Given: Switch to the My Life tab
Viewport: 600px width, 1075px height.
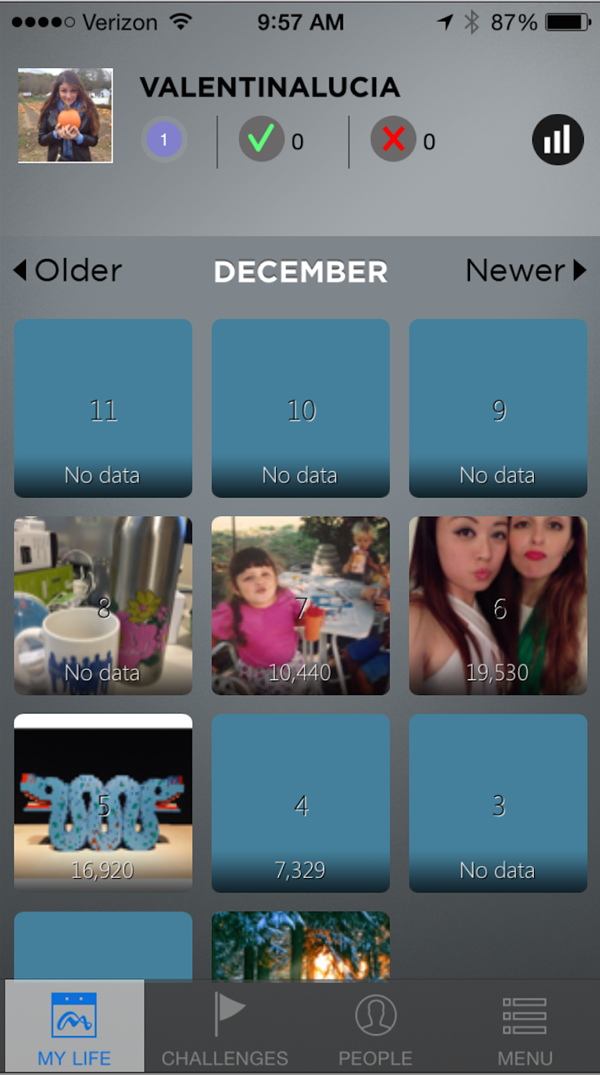Looking at the screenshot, I should tap(75, 1028).
